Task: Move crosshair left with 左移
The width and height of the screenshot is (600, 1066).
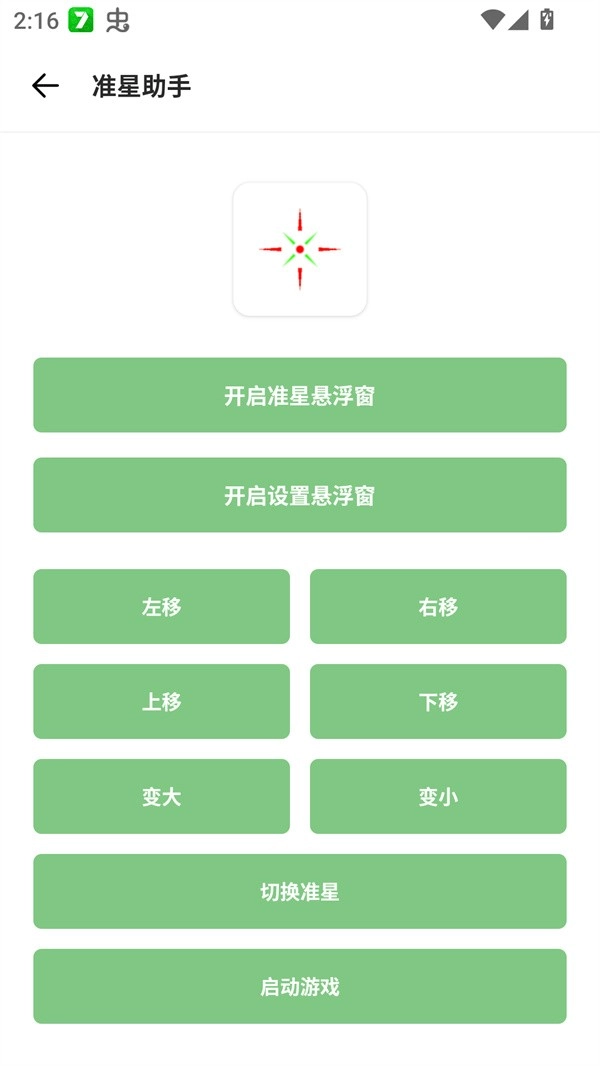Action: 161,606
